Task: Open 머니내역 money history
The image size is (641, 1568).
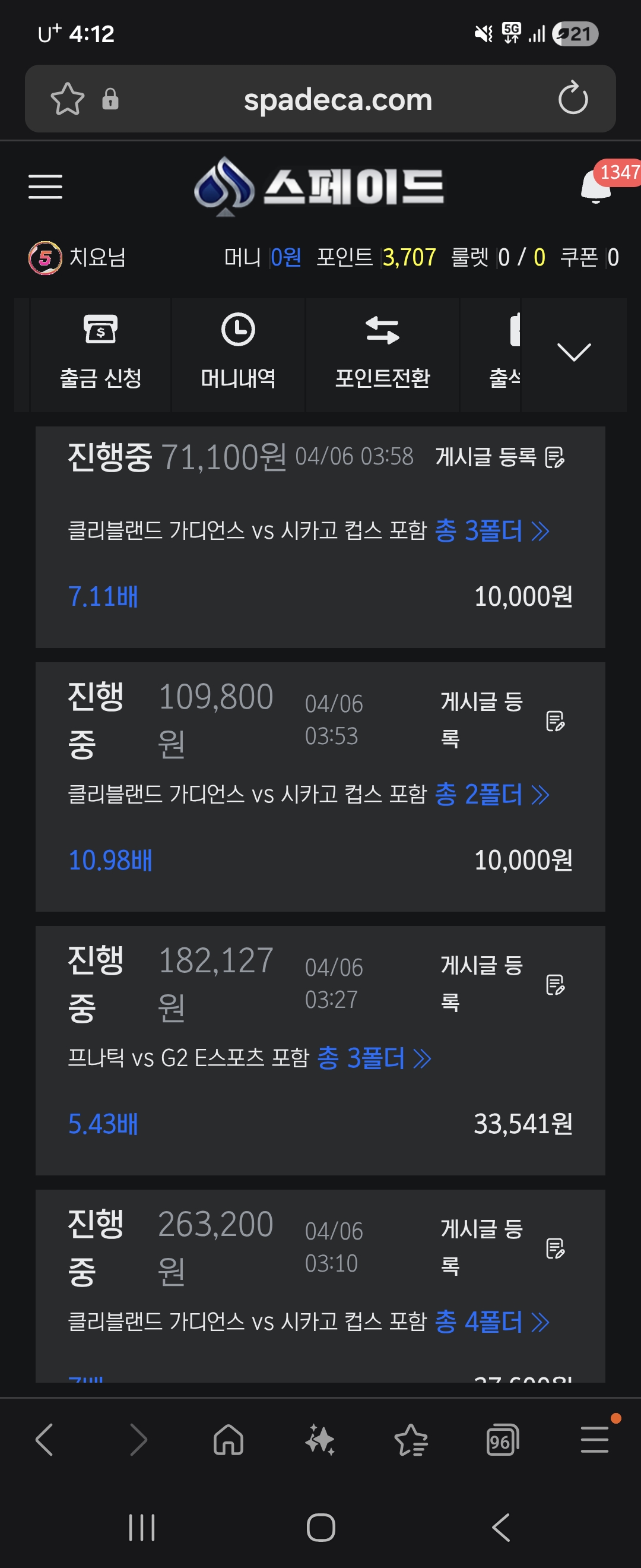Action: click(x=238, y=353)
